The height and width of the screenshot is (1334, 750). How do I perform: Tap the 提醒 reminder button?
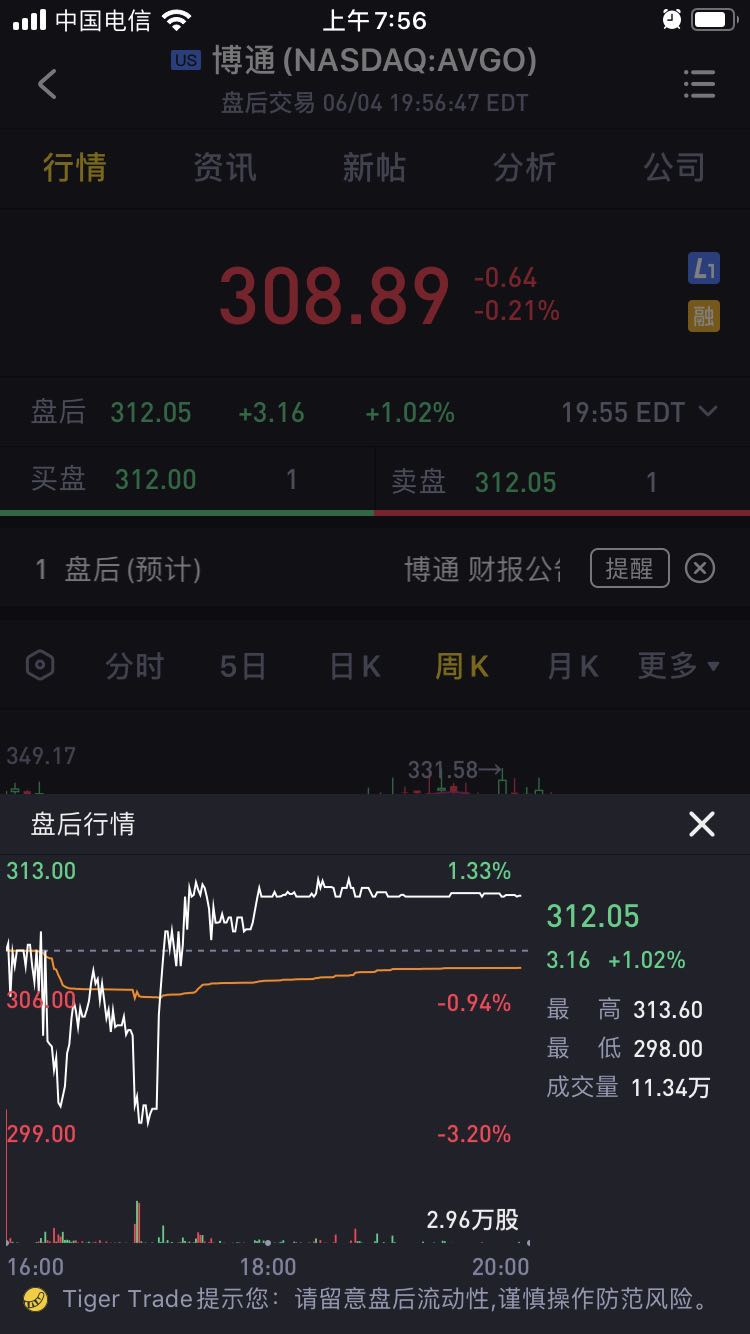(x=629, y=568)
